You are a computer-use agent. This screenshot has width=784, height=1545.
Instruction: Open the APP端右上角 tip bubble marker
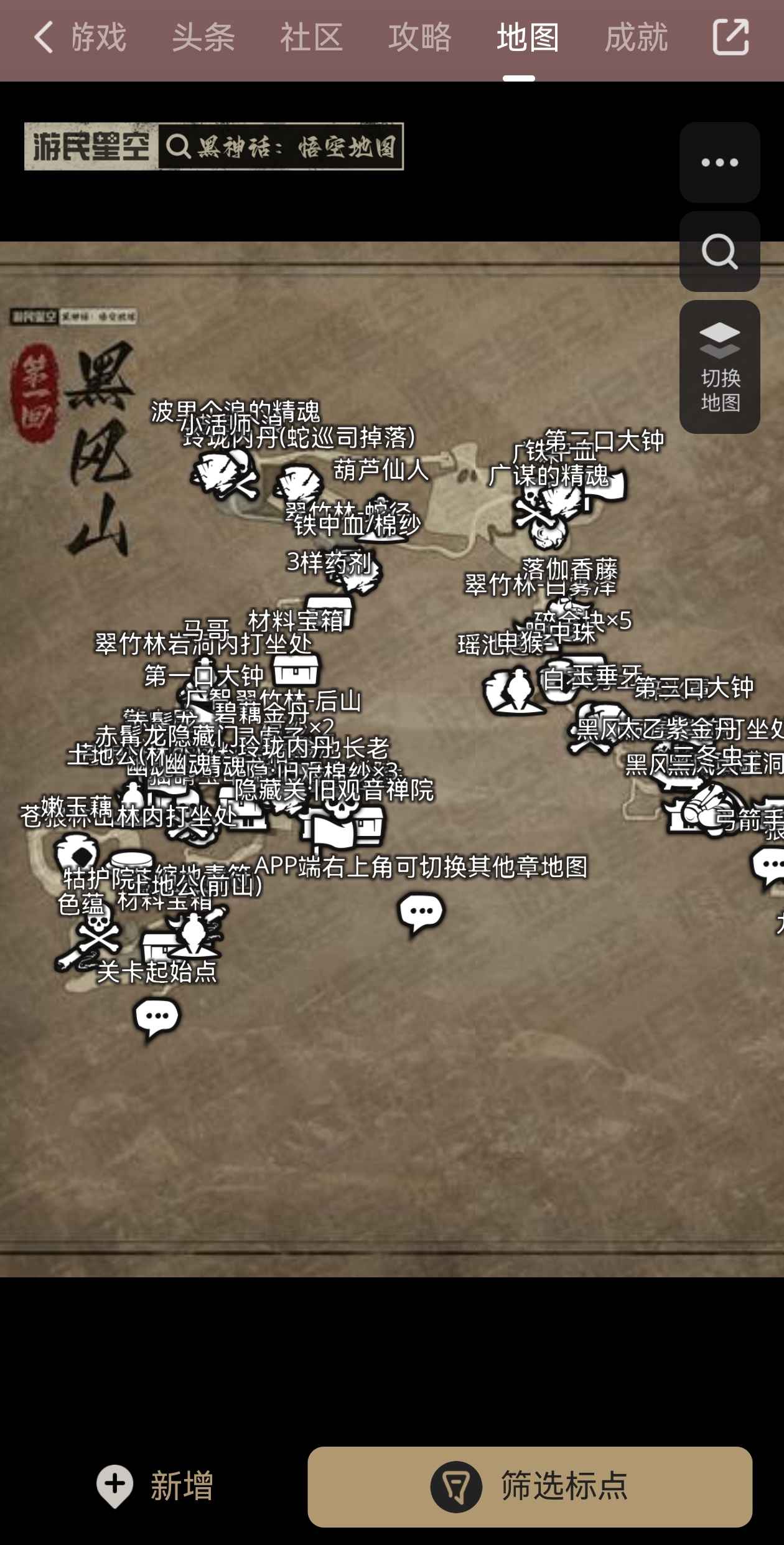click(x=421, y=913)
